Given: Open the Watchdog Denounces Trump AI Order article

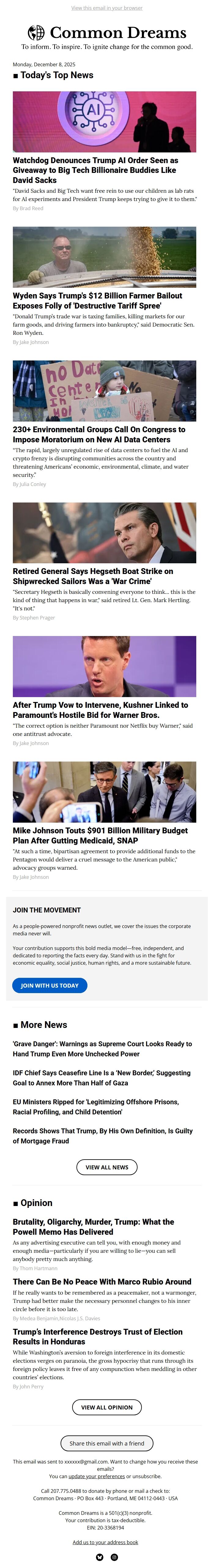Looking at the screenshot, I should [95, 170].
